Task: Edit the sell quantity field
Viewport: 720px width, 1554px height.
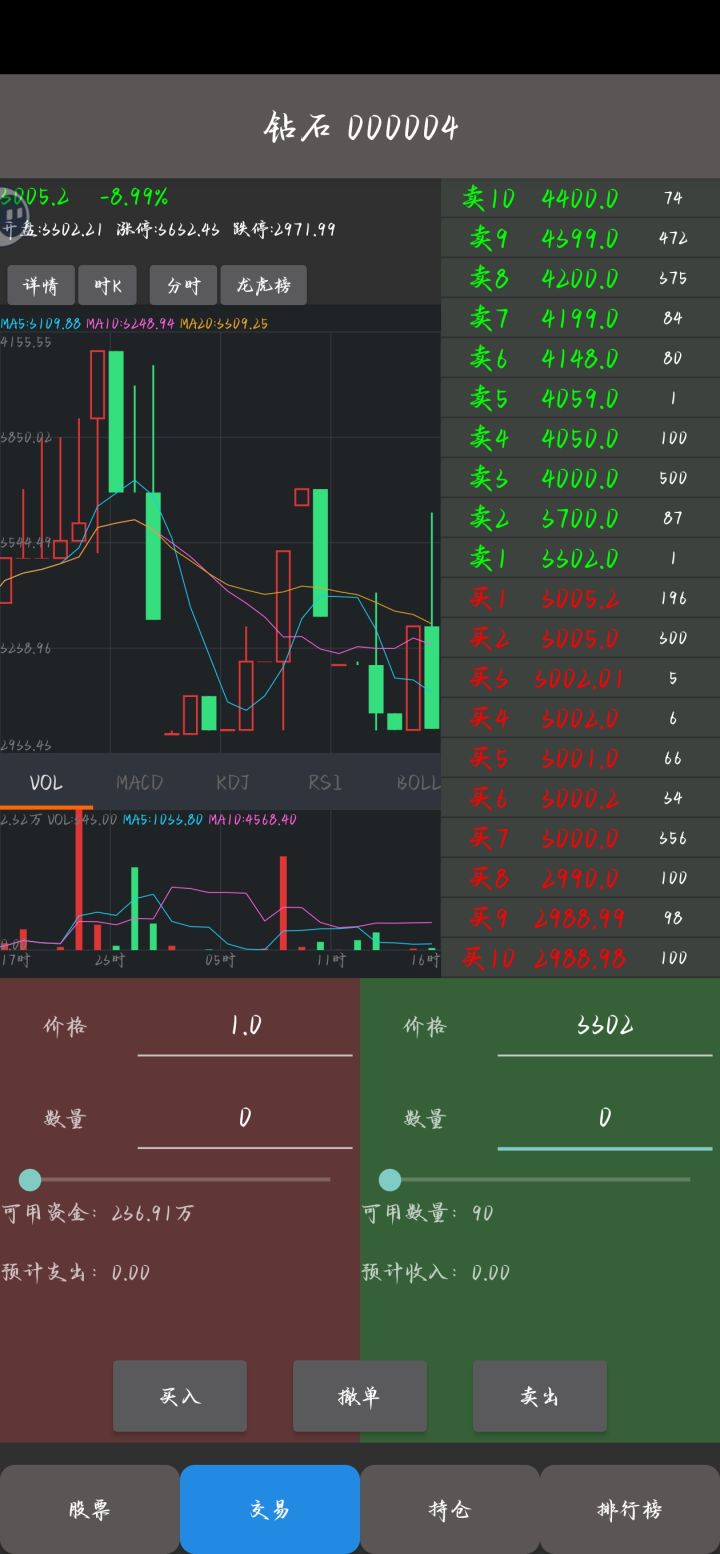Action: pos(605,1119)
